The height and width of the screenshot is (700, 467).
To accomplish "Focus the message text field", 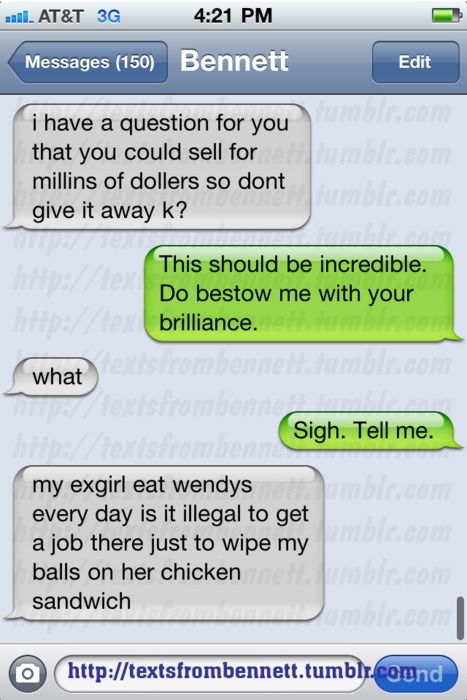I will [x=214, y=673].
